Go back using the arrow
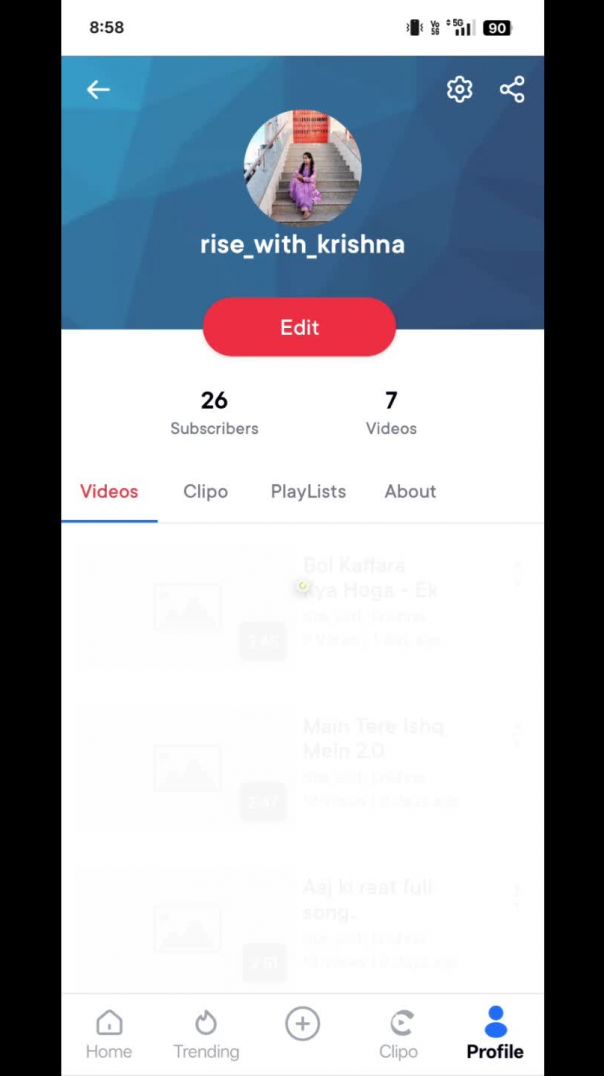Image resolution: width=604 pixels, height=1076 pixels. click(98, 90)
